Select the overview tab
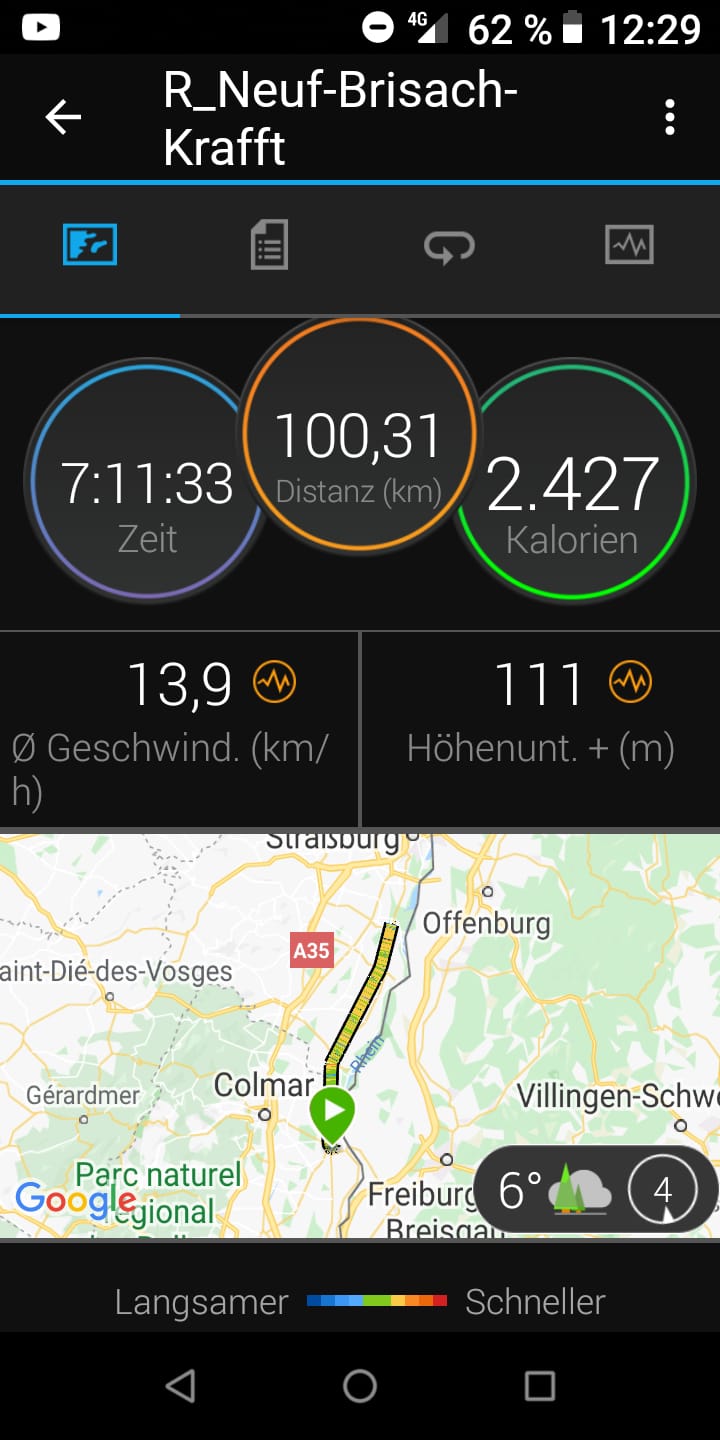Screen dimensions: 720x1440 click(x=90, y=245)
